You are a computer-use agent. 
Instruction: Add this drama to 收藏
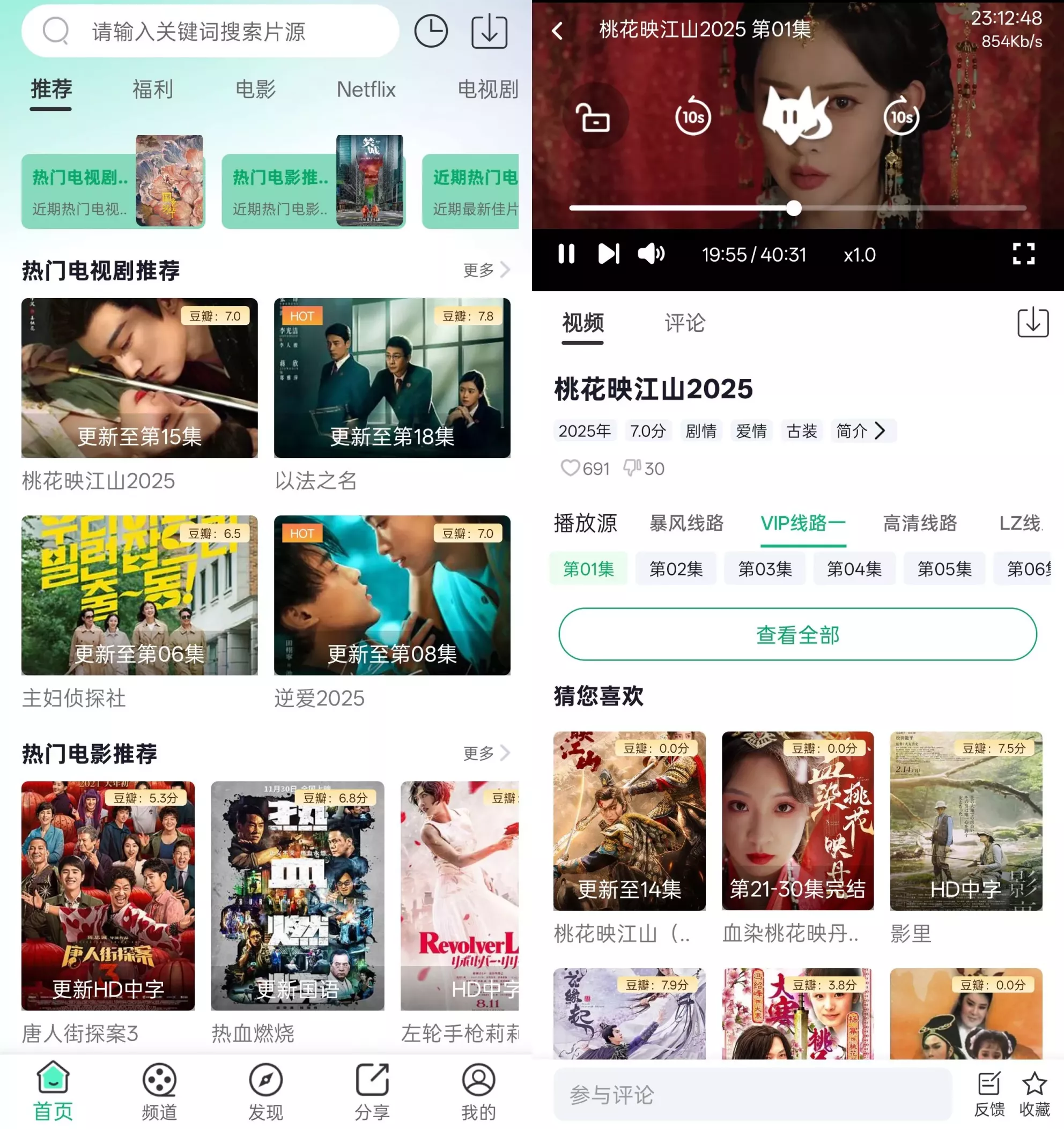pyautogui.click(x=1034, y=1094)
